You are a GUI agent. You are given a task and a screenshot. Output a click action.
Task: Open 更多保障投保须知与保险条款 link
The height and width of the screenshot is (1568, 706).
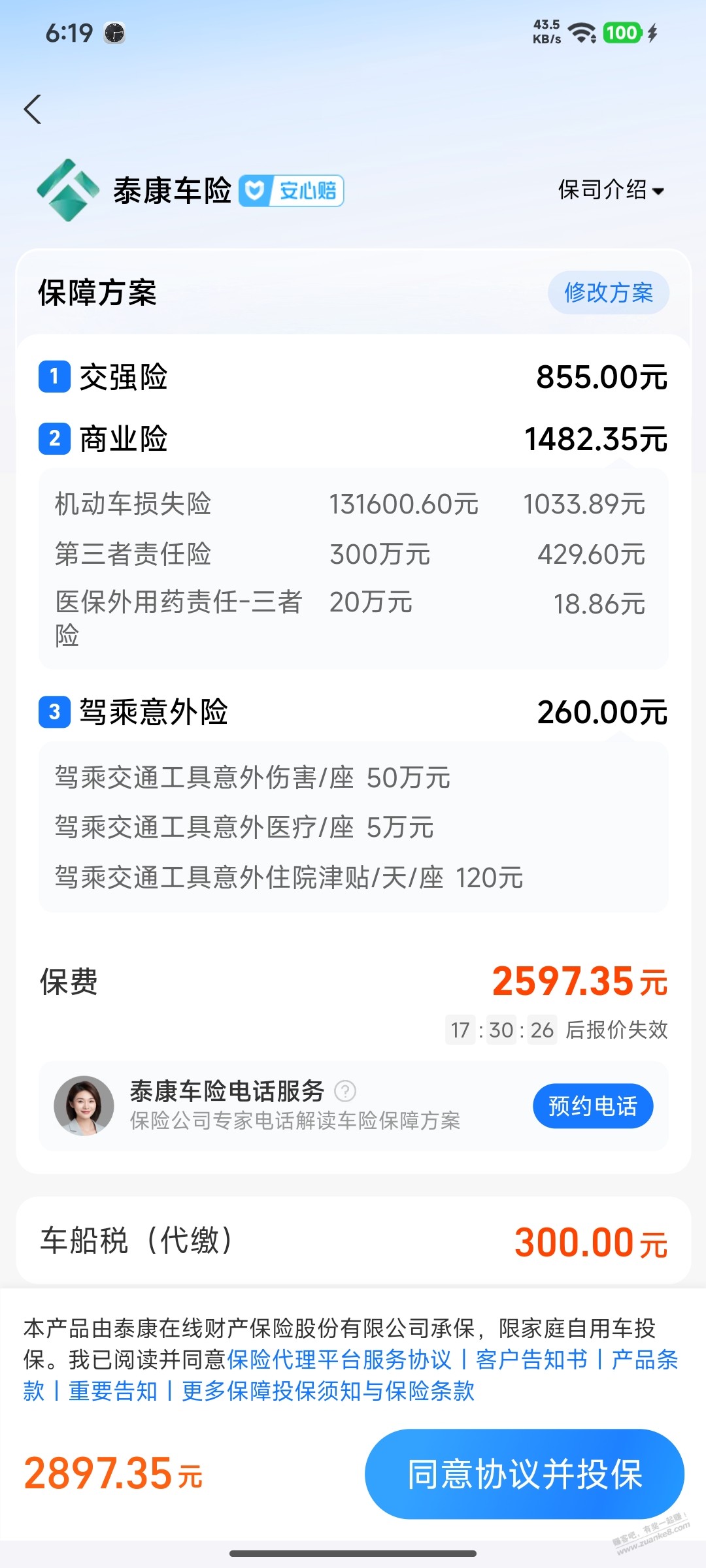[x=328, y=1392]
